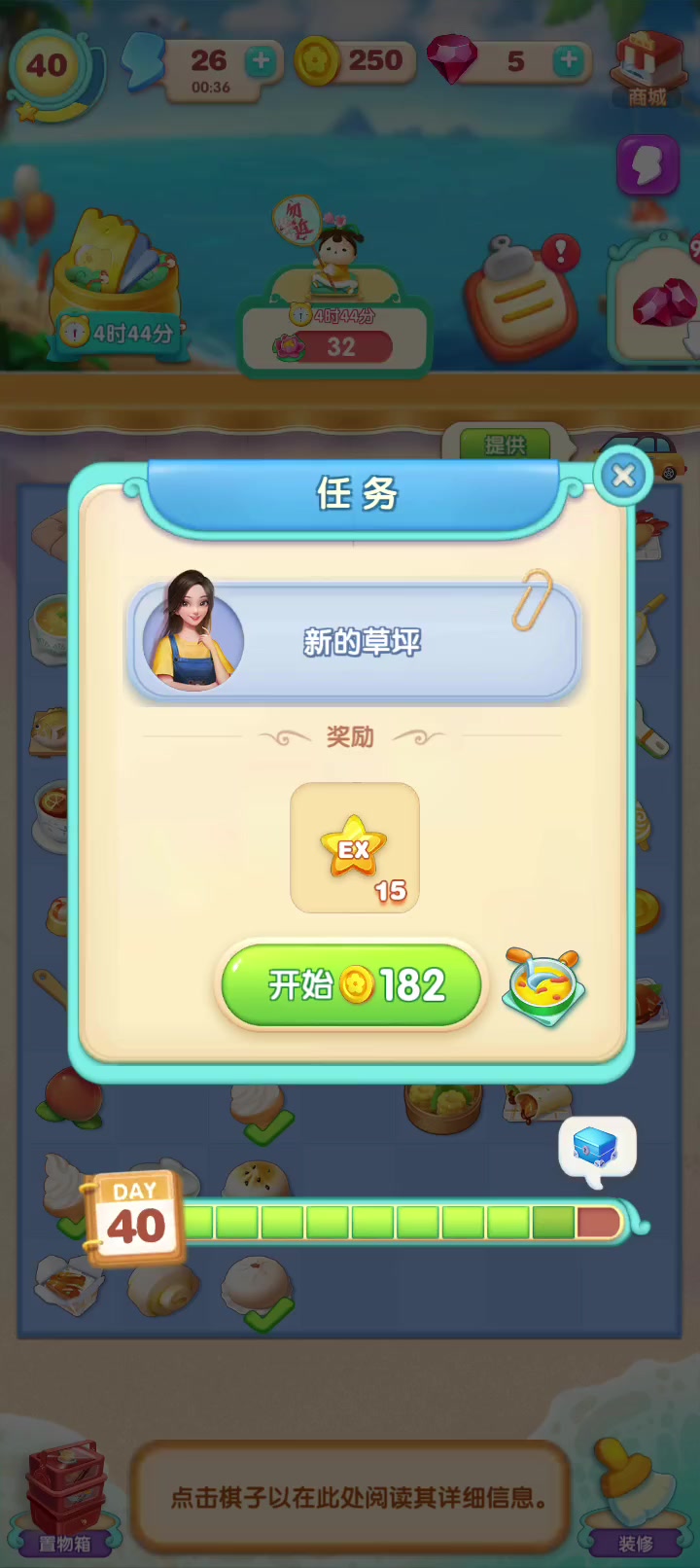Open the soup dish icon beside 开始
This screenshot has width=700, height=1568.
[x=544, y=987]
